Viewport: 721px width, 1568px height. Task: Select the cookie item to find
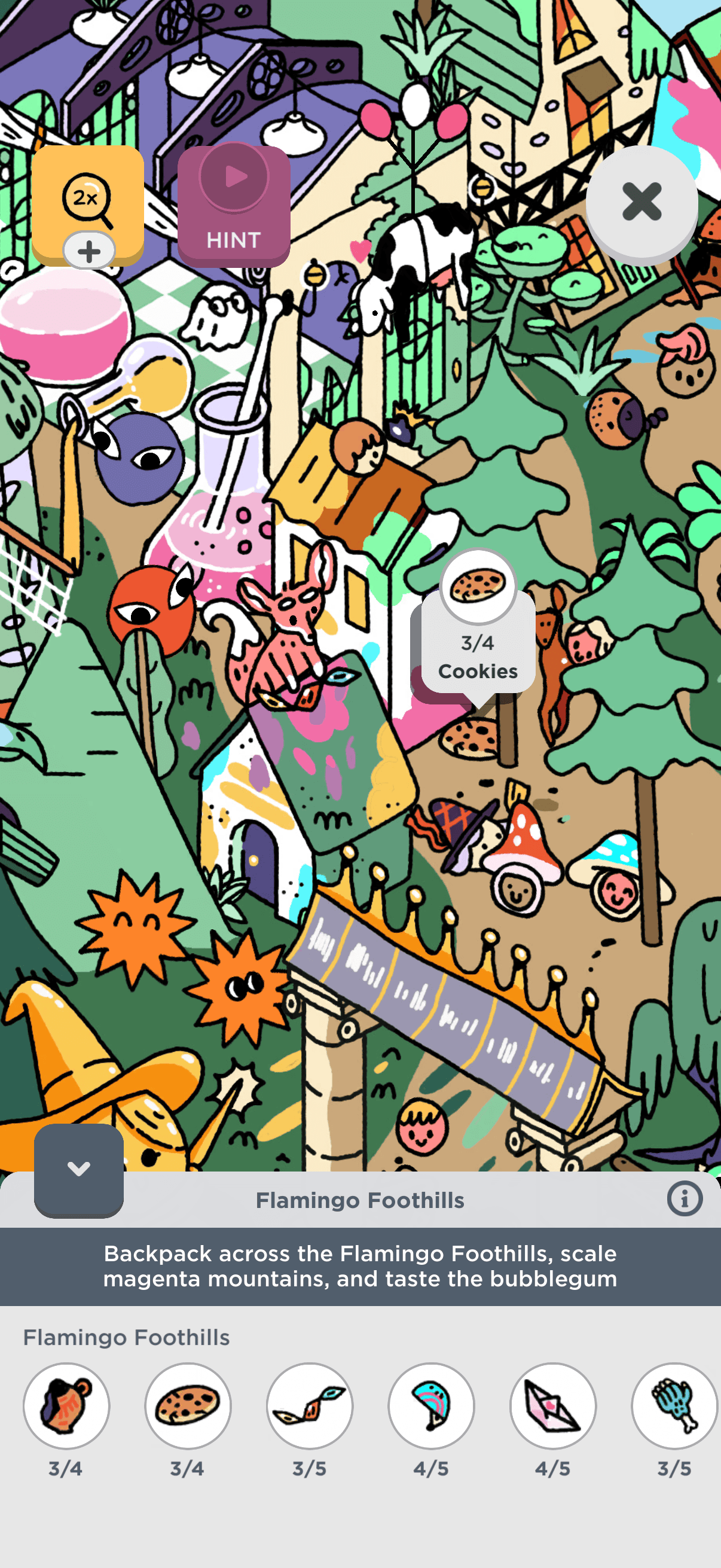(188, 1405)
